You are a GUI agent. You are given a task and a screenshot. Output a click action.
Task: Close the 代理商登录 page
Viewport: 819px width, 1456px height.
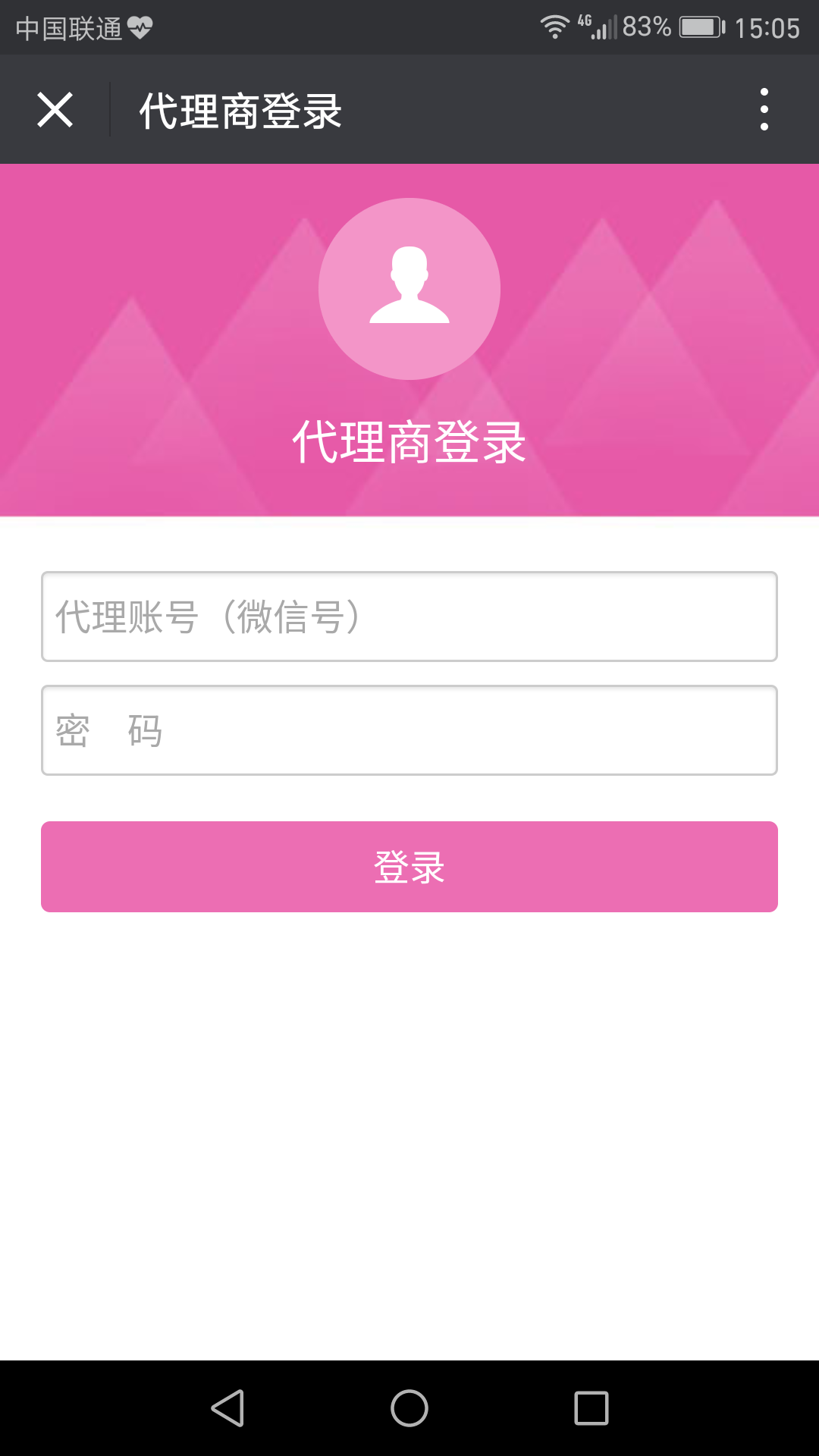pyautogui.click(x=55, y=110)
